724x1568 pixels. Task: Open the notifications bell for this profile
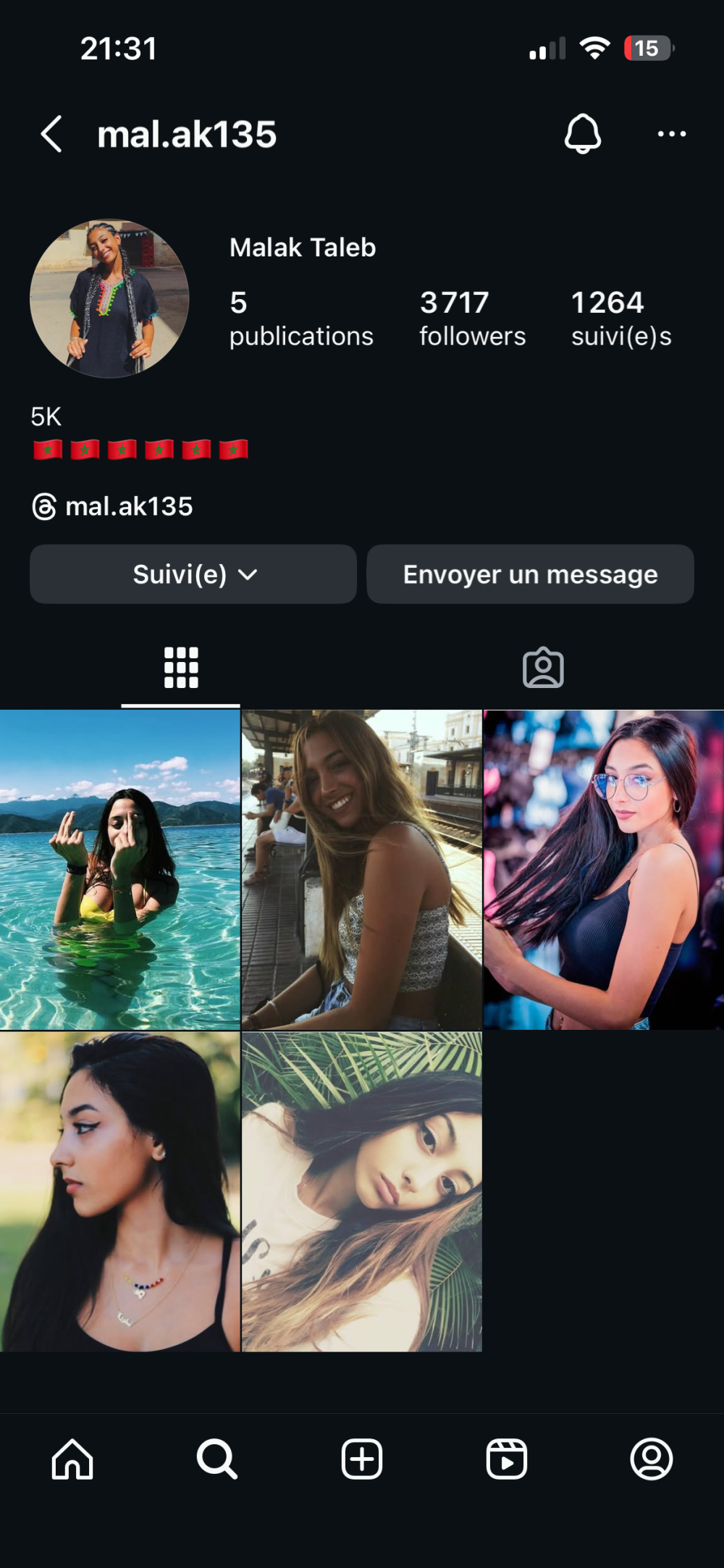pos(583,134)
